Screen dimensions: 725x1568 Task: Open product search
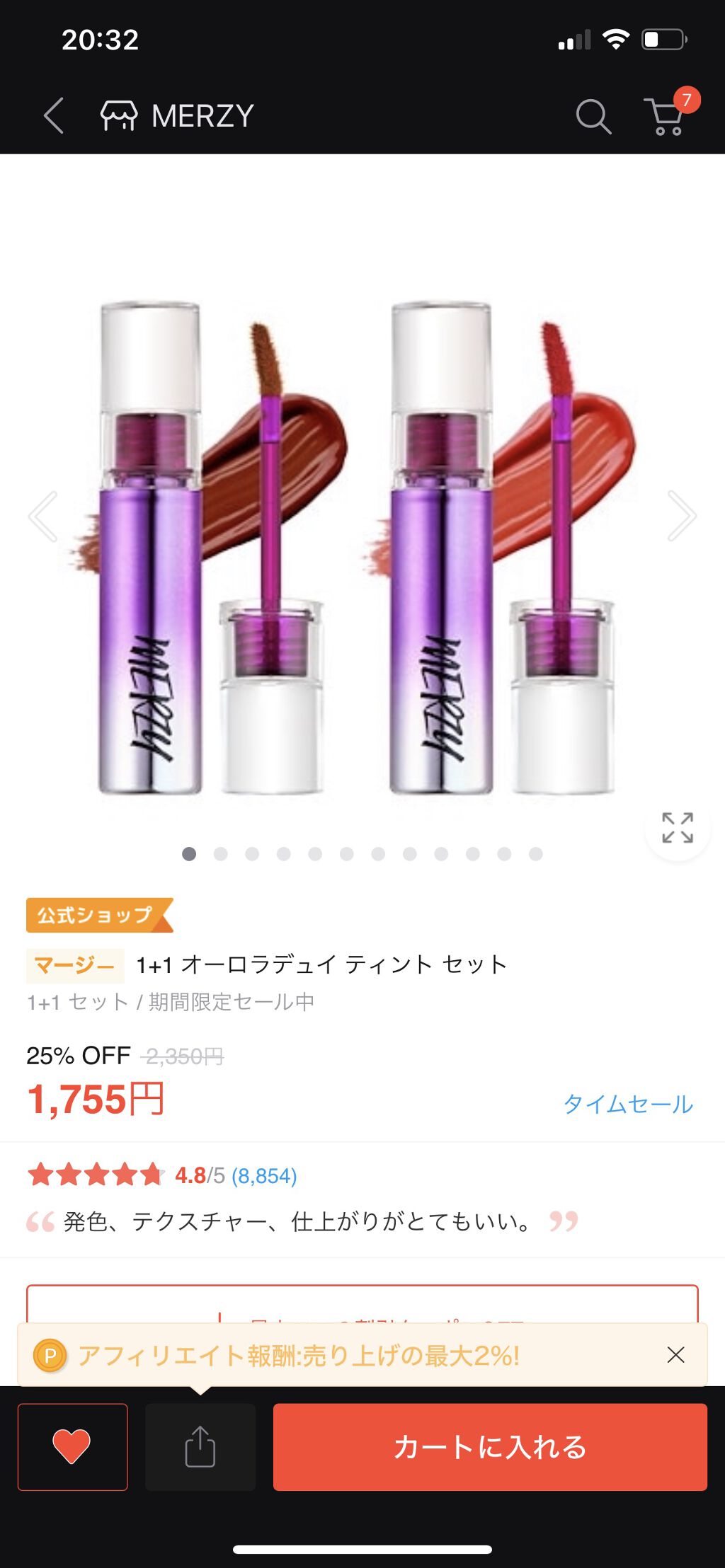coord(593,115)
